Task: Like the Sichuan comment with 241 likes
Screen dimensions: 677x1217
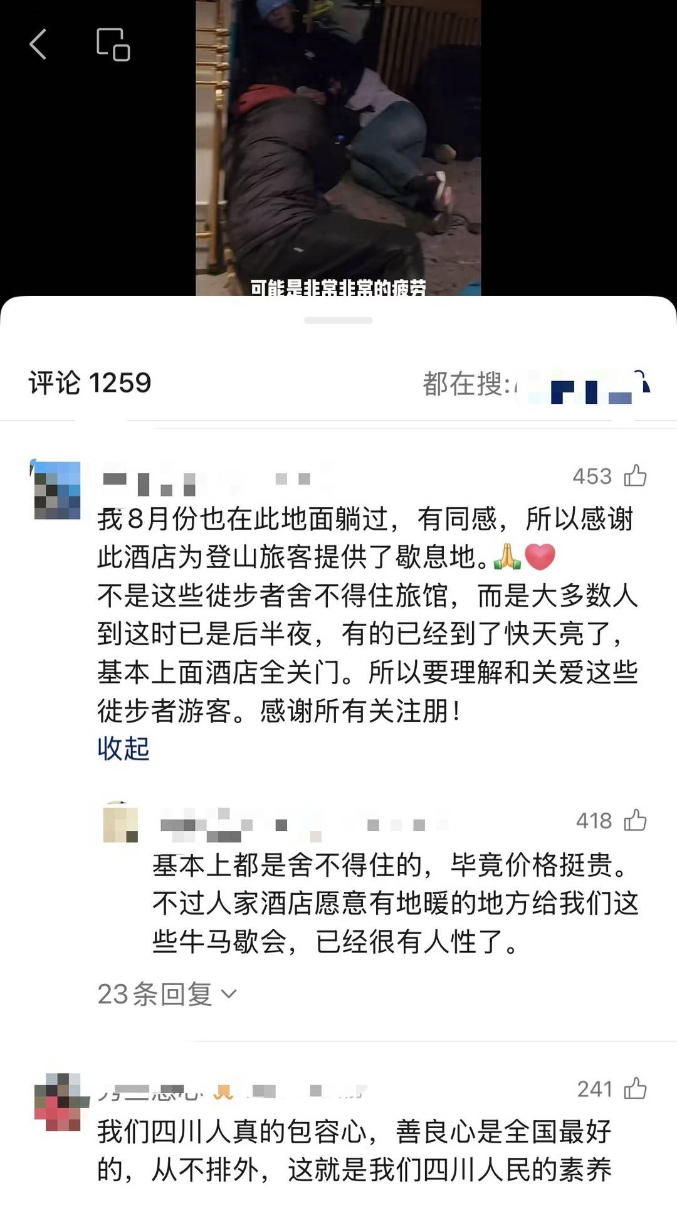Action: tap(635, 1089)
